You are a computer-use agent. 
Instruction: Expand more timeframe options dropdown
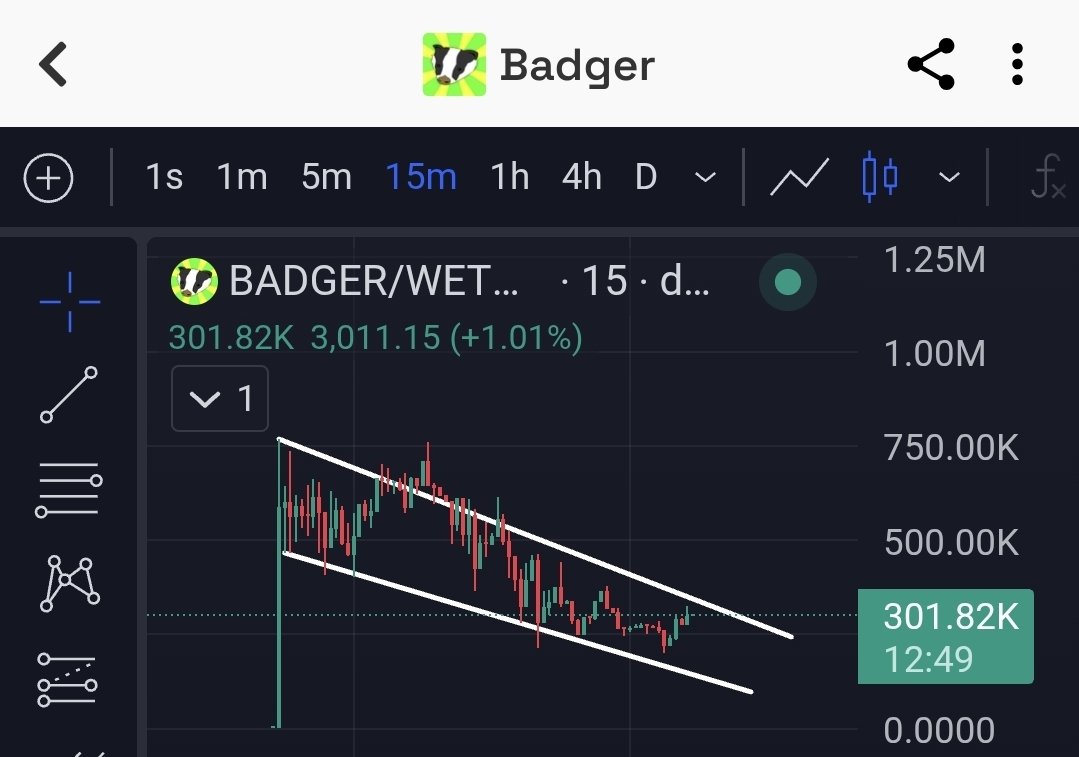coord(705,178)
